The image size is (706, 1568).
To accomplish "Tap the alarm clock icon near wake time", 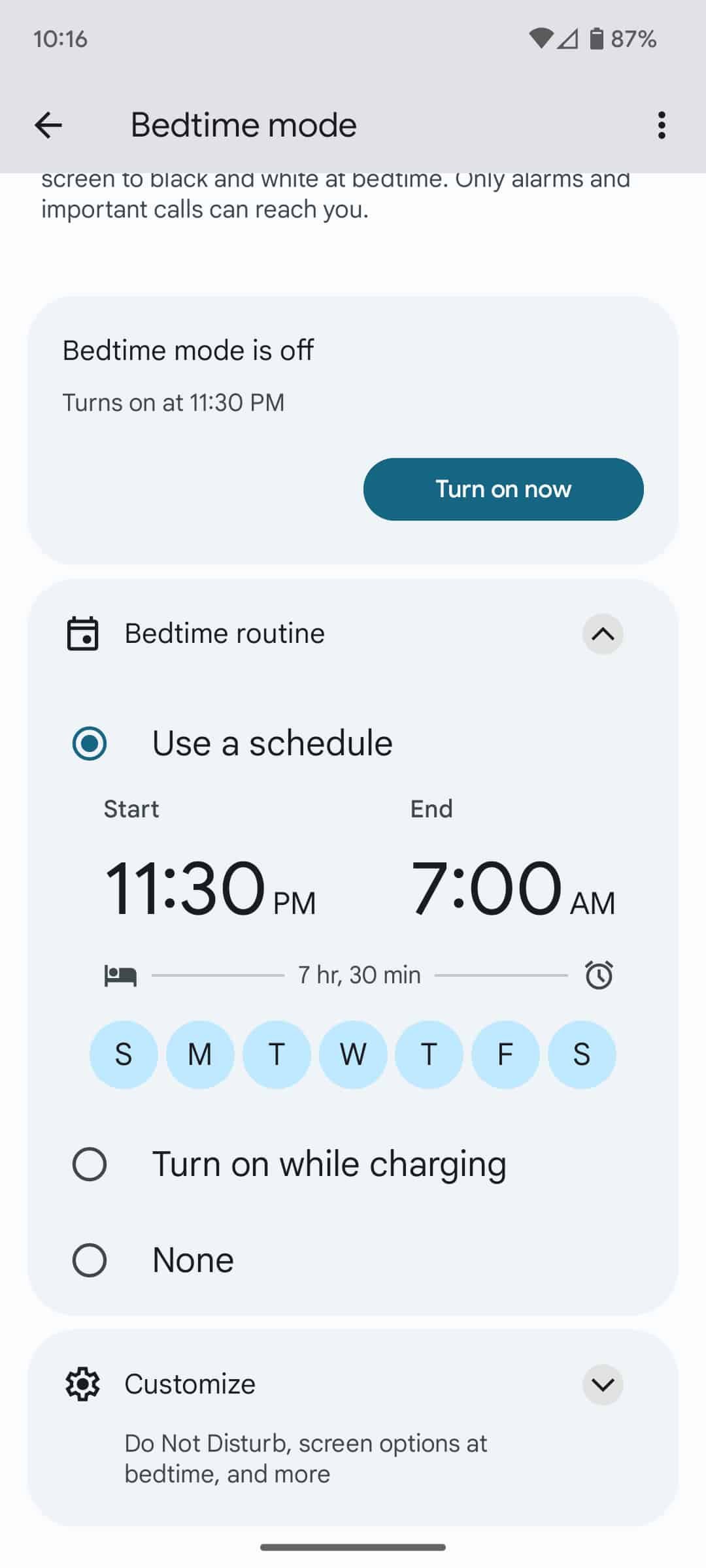I will 598,974.
